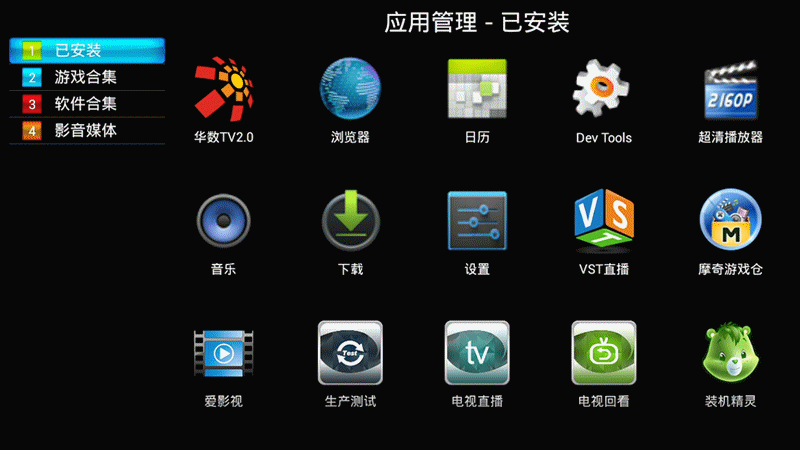Switch to 游戏合集 category
800x450 pixels.
(86, 76)
